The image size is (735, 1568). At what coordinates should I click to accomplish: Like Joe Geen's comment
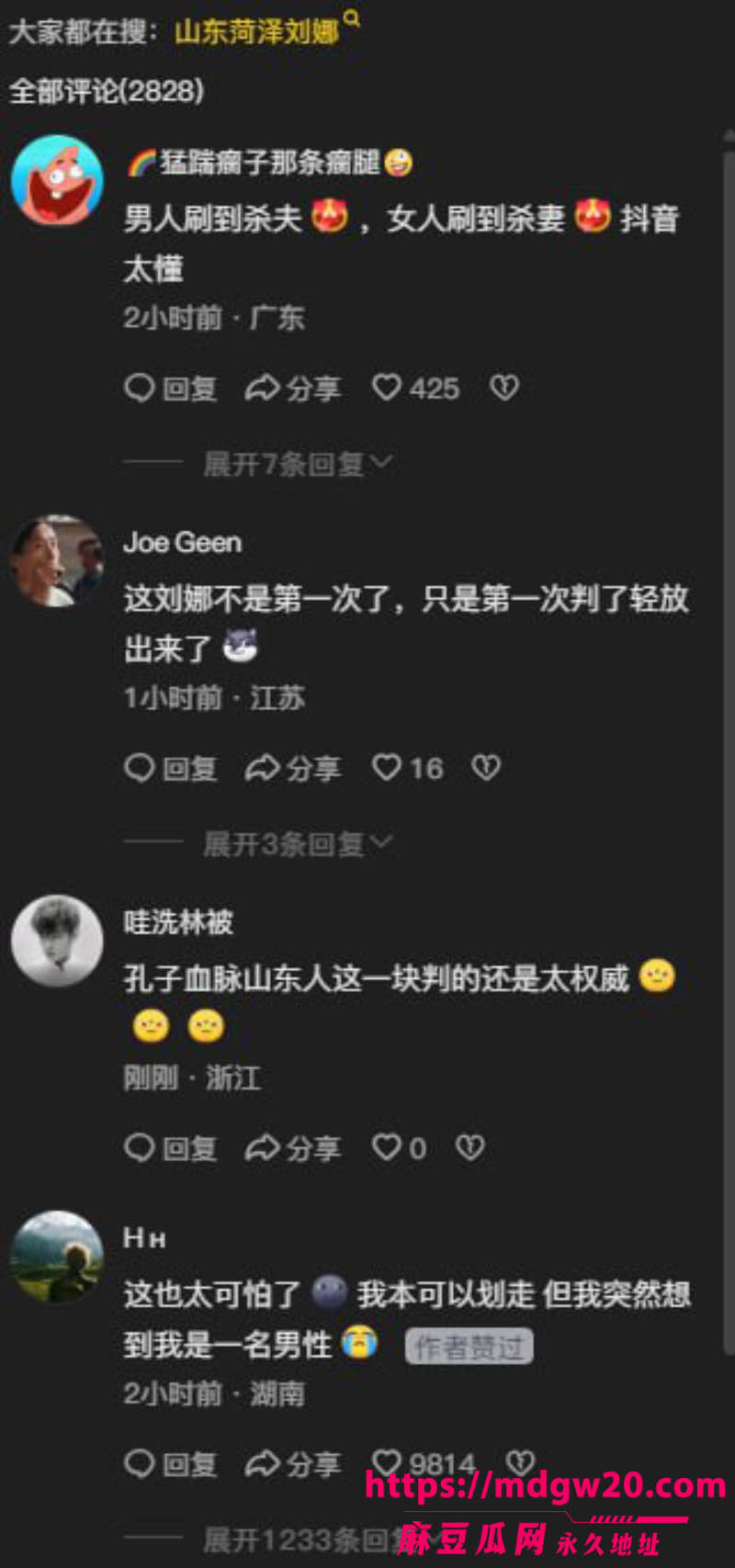coord(407,768)
